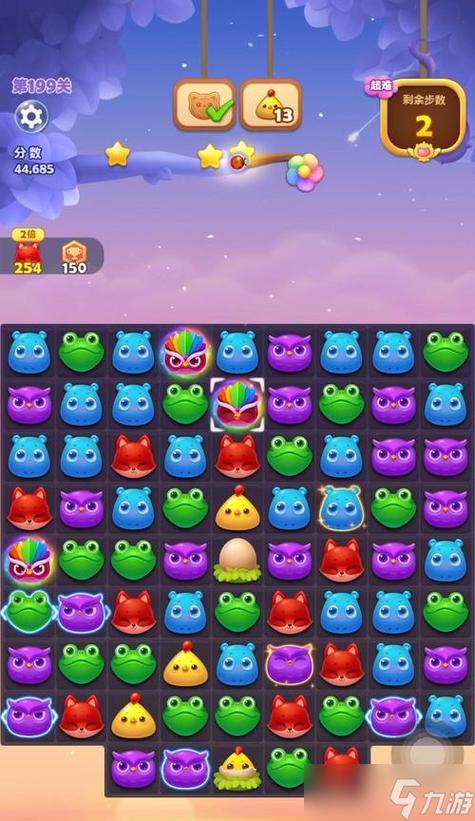Select the gold-outlined purple owl
Image resolution: width=475 pixels, height=821 pixels.
pos(290,665)
